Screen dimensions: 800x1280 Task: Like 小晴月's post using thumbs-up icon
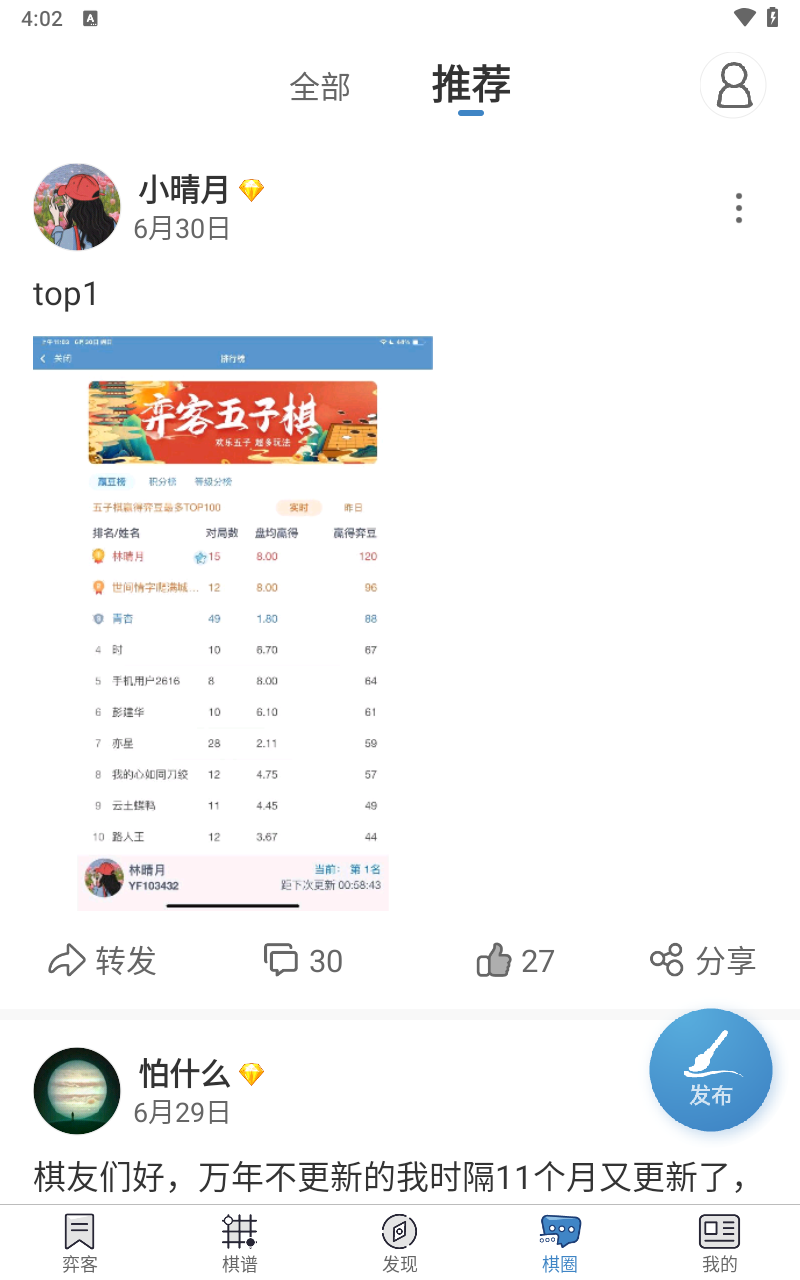coord(512,960)
